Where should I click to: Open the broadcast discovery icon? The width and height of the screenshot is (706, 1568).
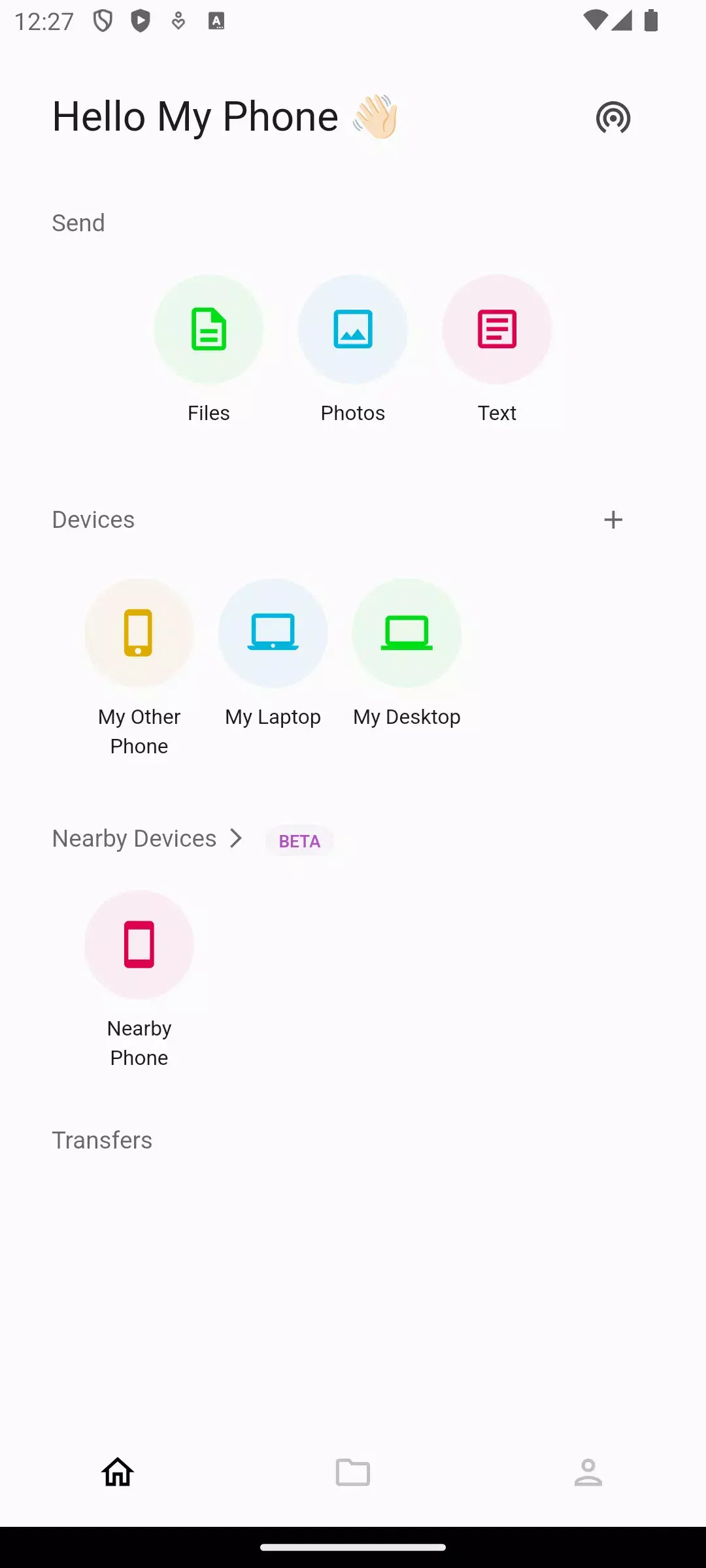(613, 118)
